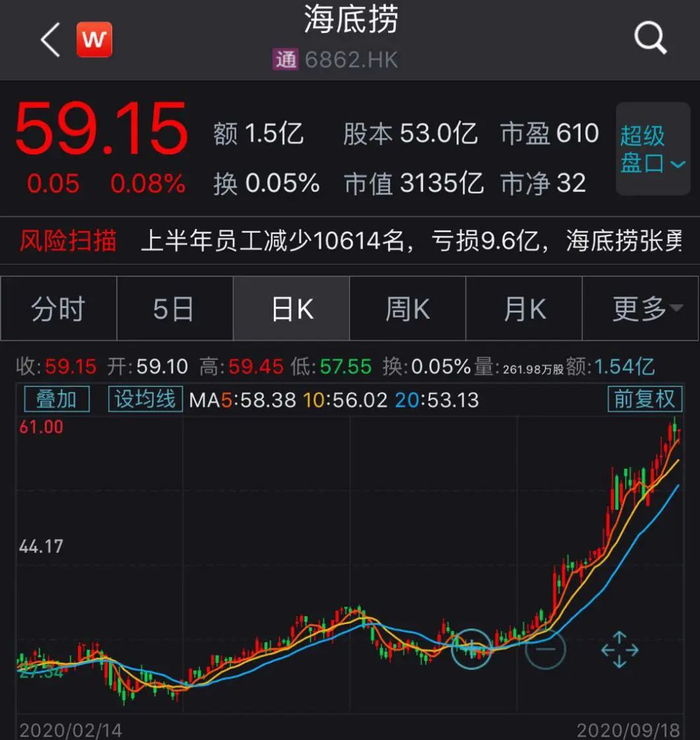This screenshot has width=700, height=740.
Task: Expand the 超级盘口 panel
Action: pyautogui.click(x=652, y=150)
